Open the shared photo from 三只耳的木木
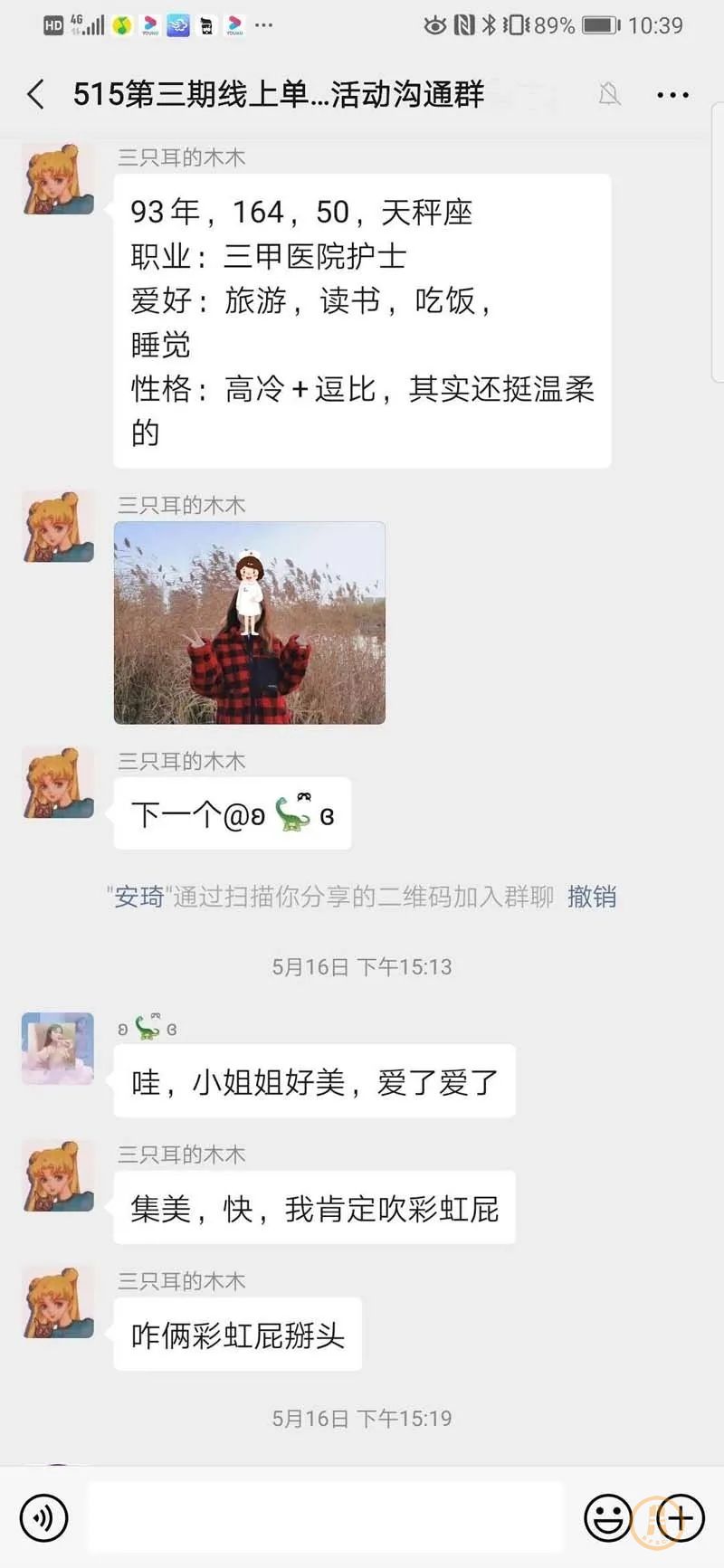 pos(250,622)
